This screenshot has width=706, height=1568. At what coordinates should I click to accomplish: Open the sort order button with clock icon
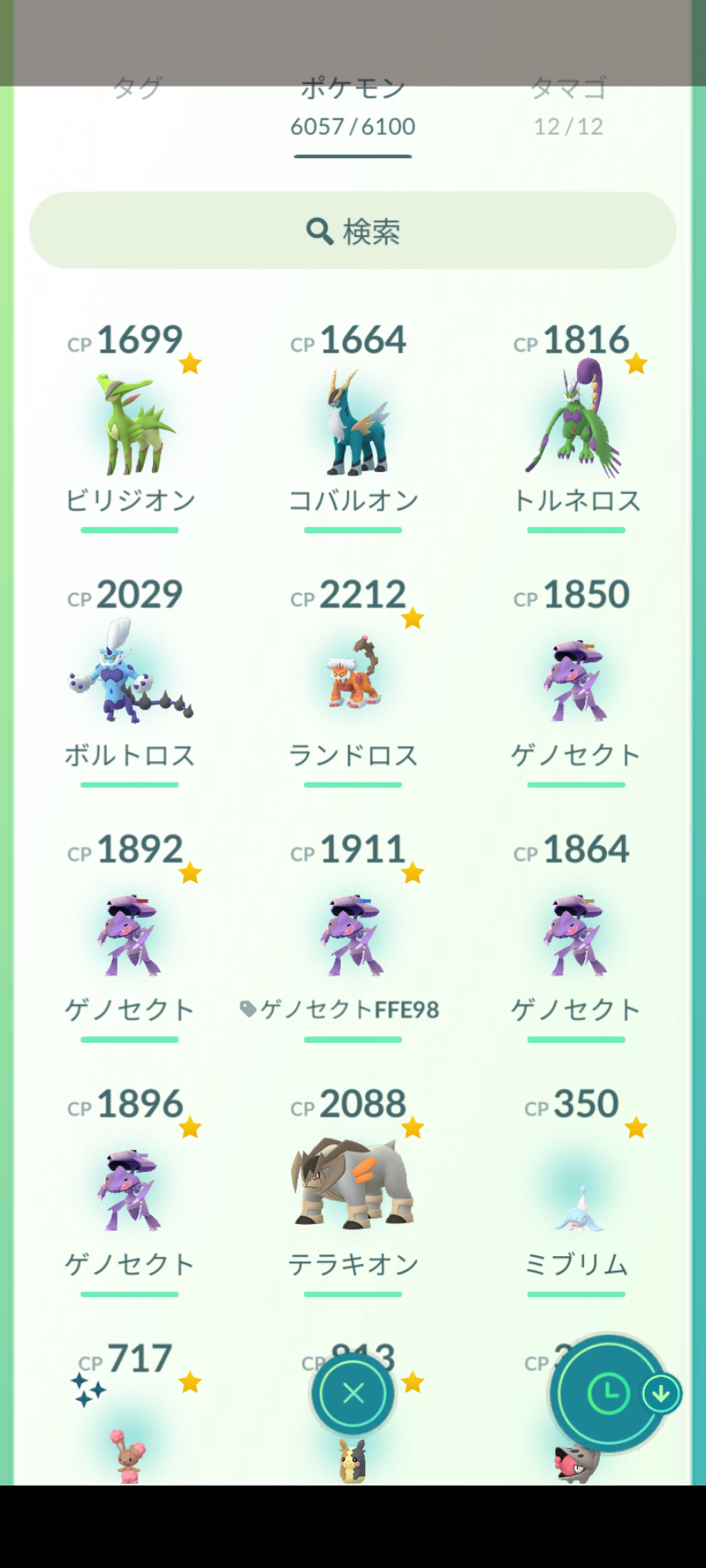click(x=609, y=1394)
